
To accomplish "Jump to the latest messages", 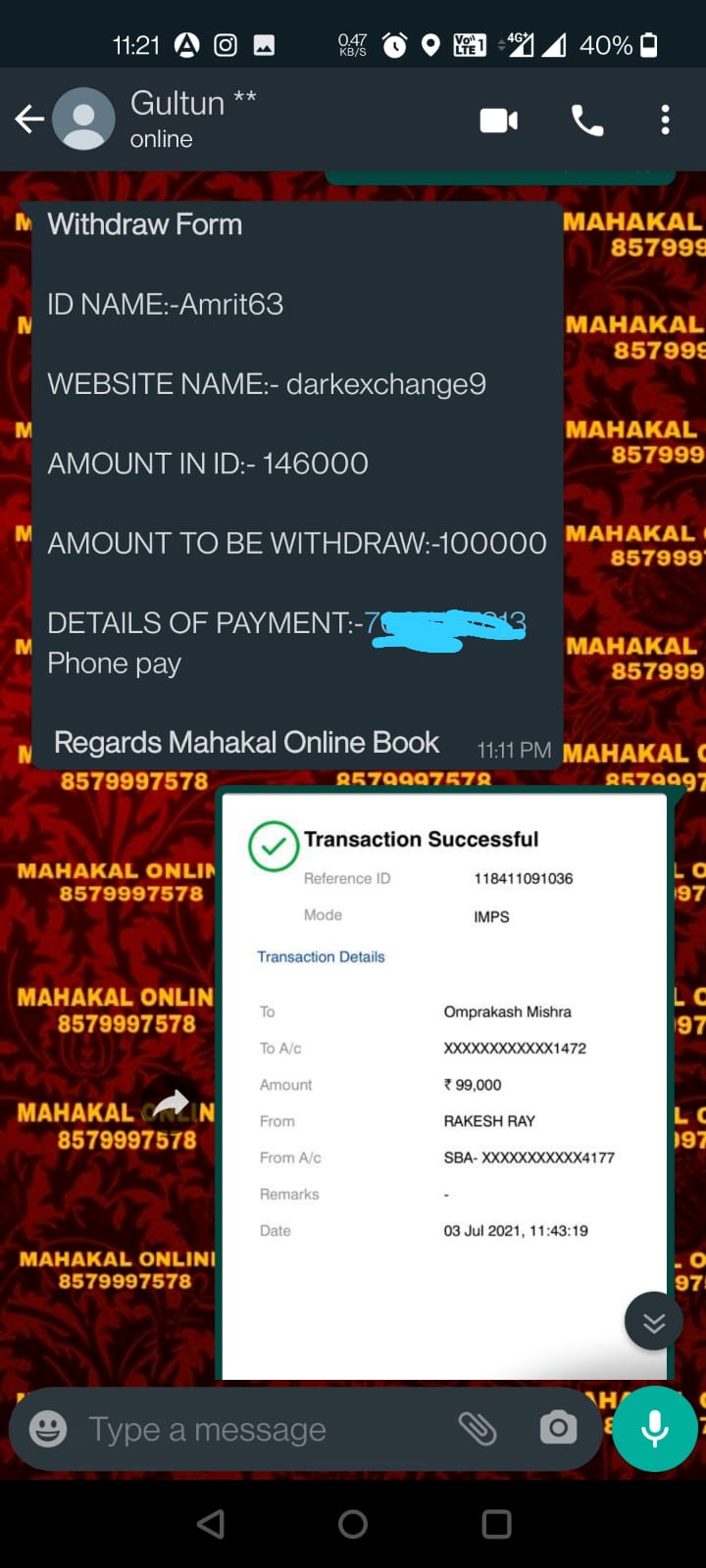I will coord(654,1322).
